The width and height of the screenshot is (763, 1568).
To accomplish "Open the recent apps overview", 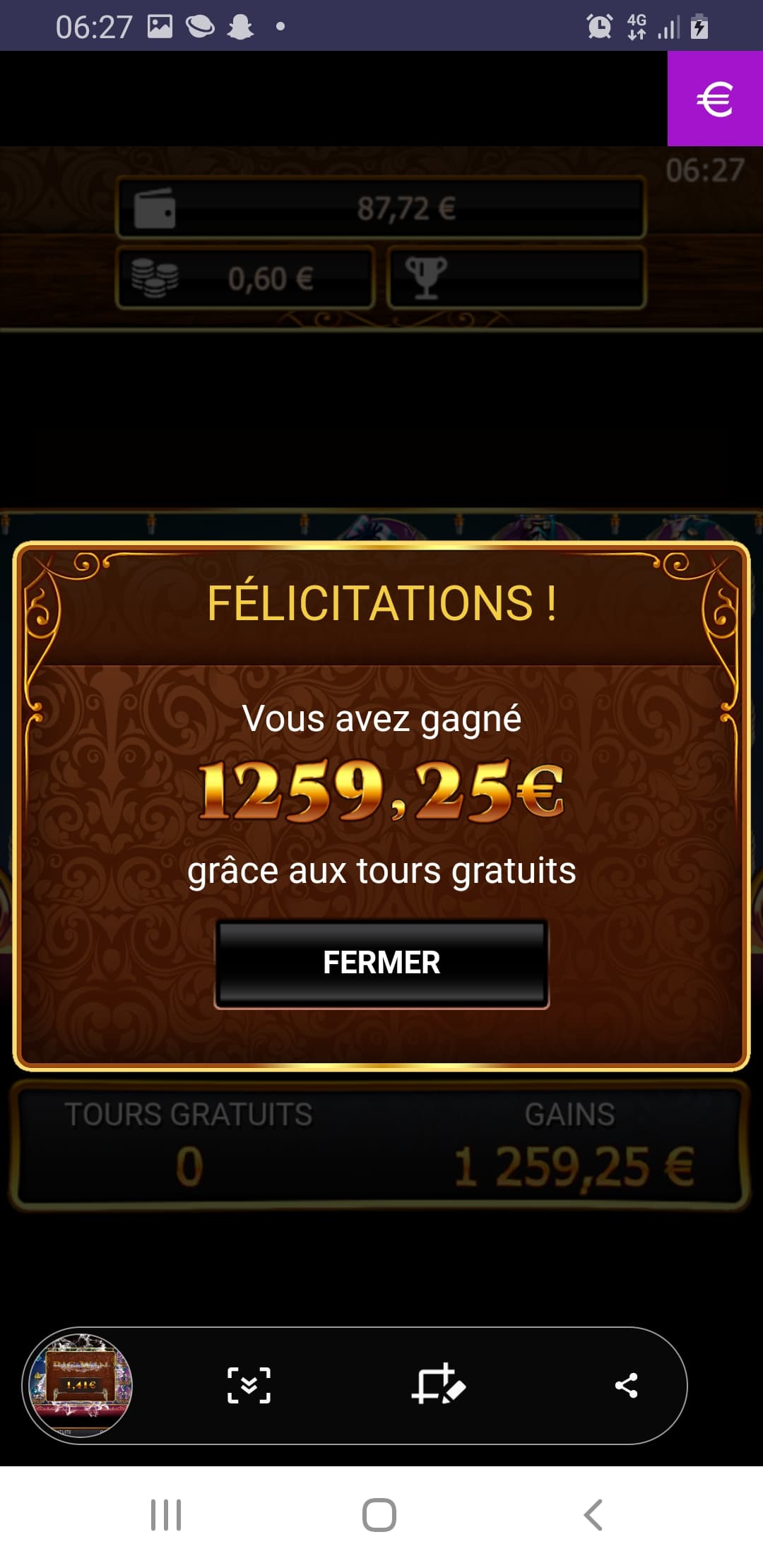I will tap(166, 1515).
